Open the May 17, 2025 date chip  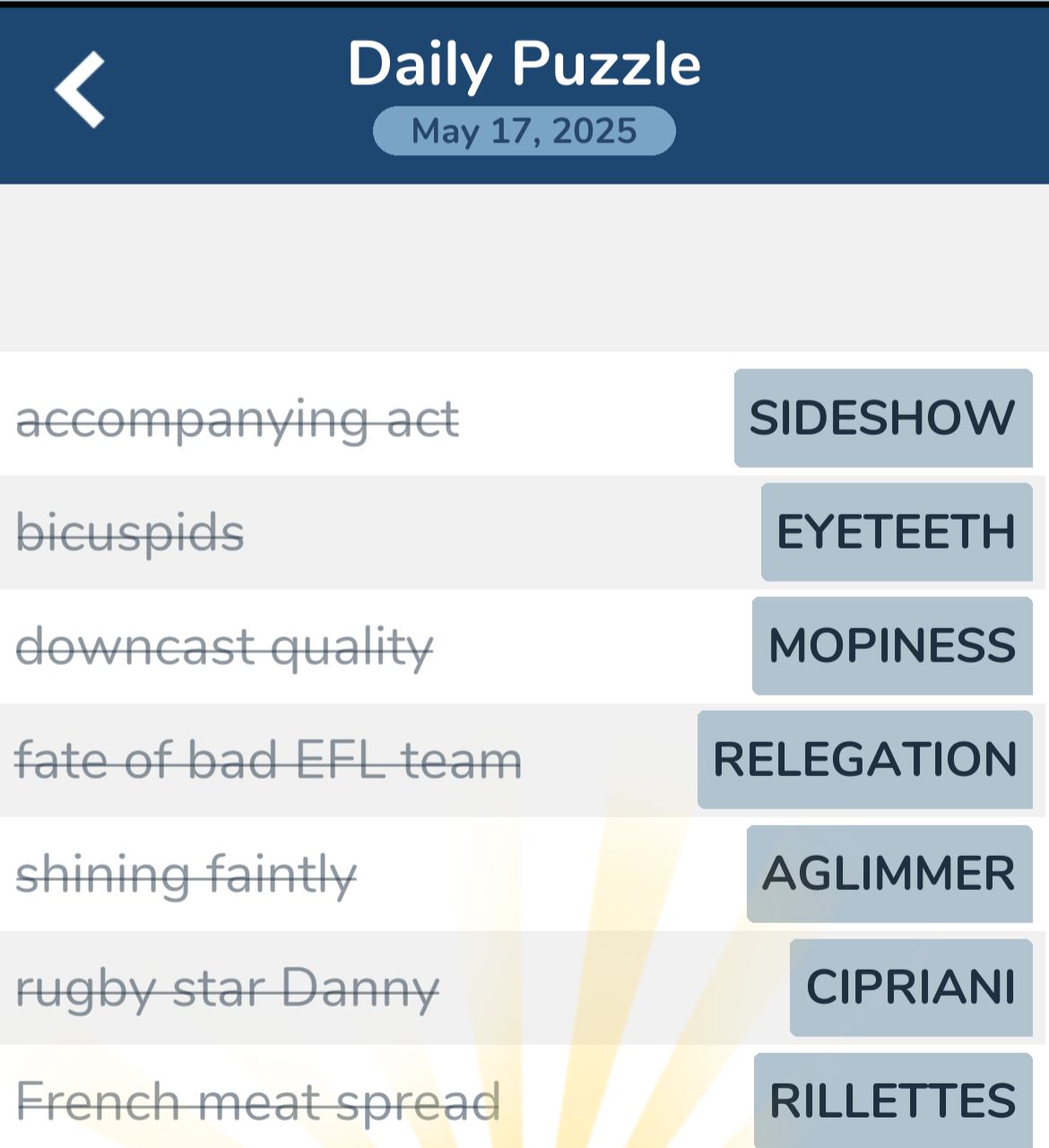pyautogui.click(x=524, y=131)
